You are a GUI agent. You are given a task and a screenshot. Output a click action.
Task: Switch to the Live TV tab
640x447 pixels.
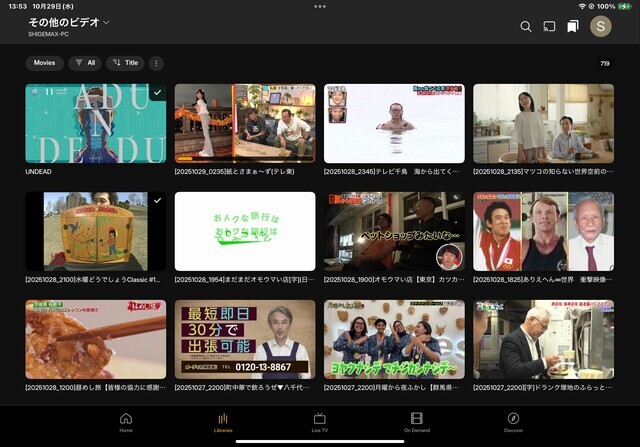click(x=320, y=422)
